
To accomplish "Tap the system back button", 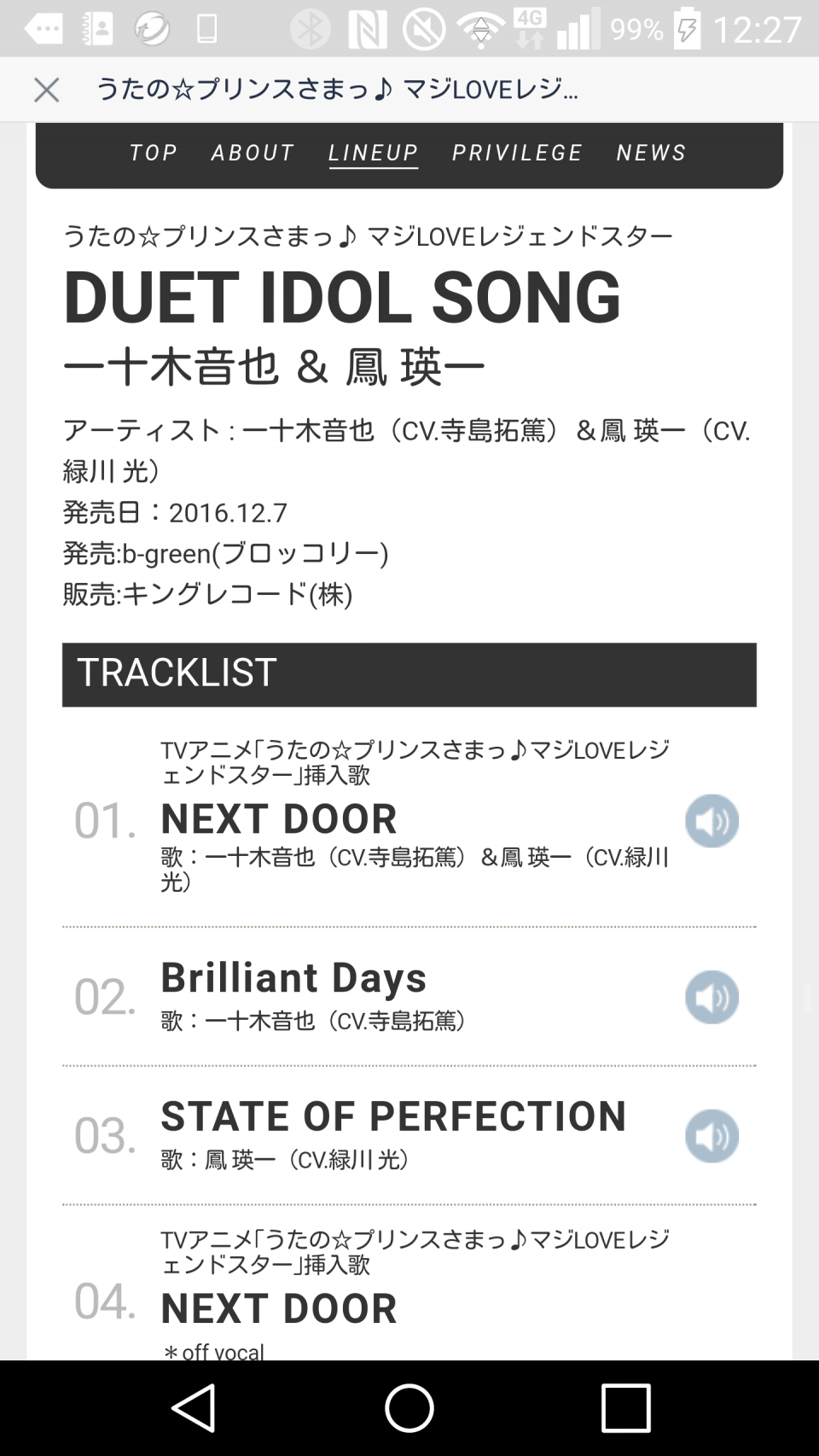I will pos(194,1407).
